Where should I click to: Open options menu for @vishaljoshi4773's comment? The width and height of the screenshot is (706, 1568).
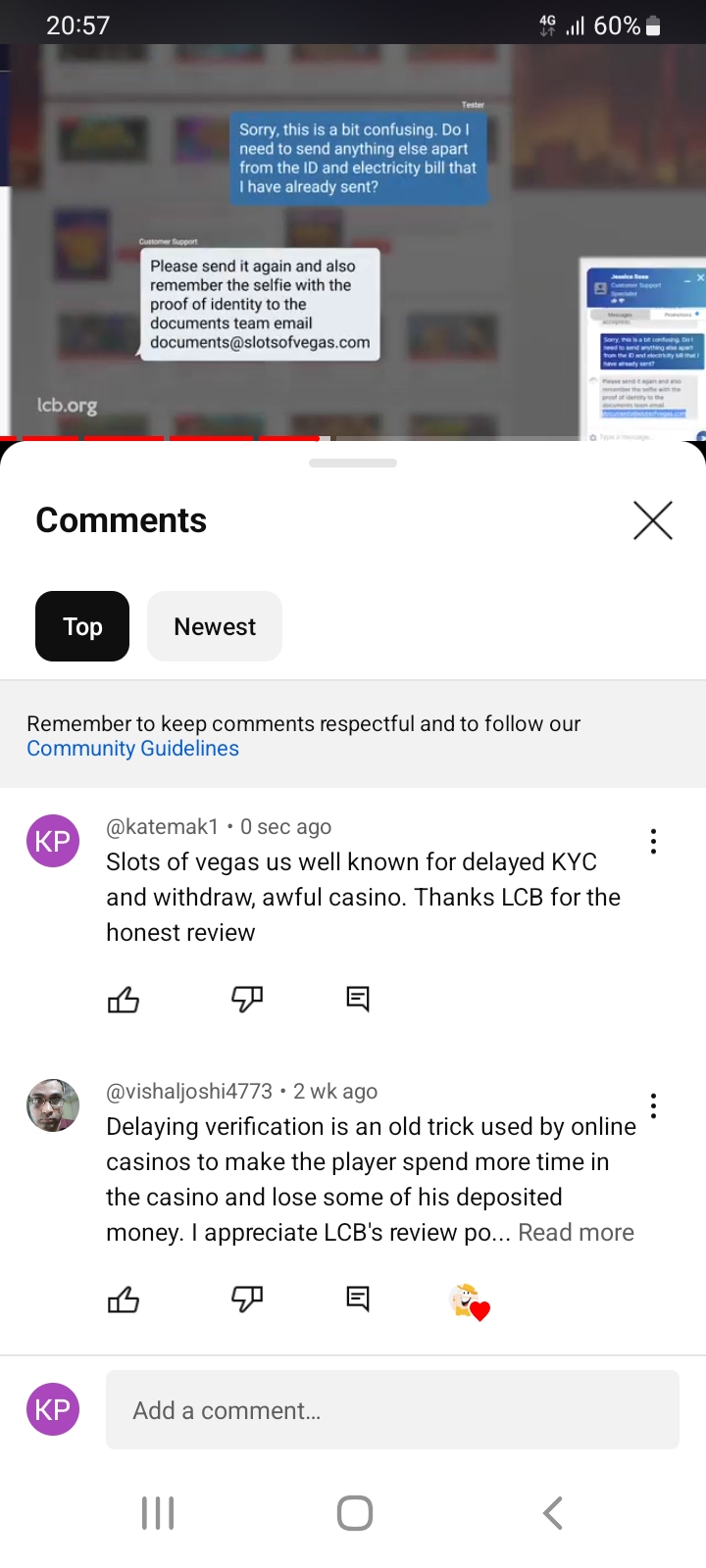tap(653, 1106)
